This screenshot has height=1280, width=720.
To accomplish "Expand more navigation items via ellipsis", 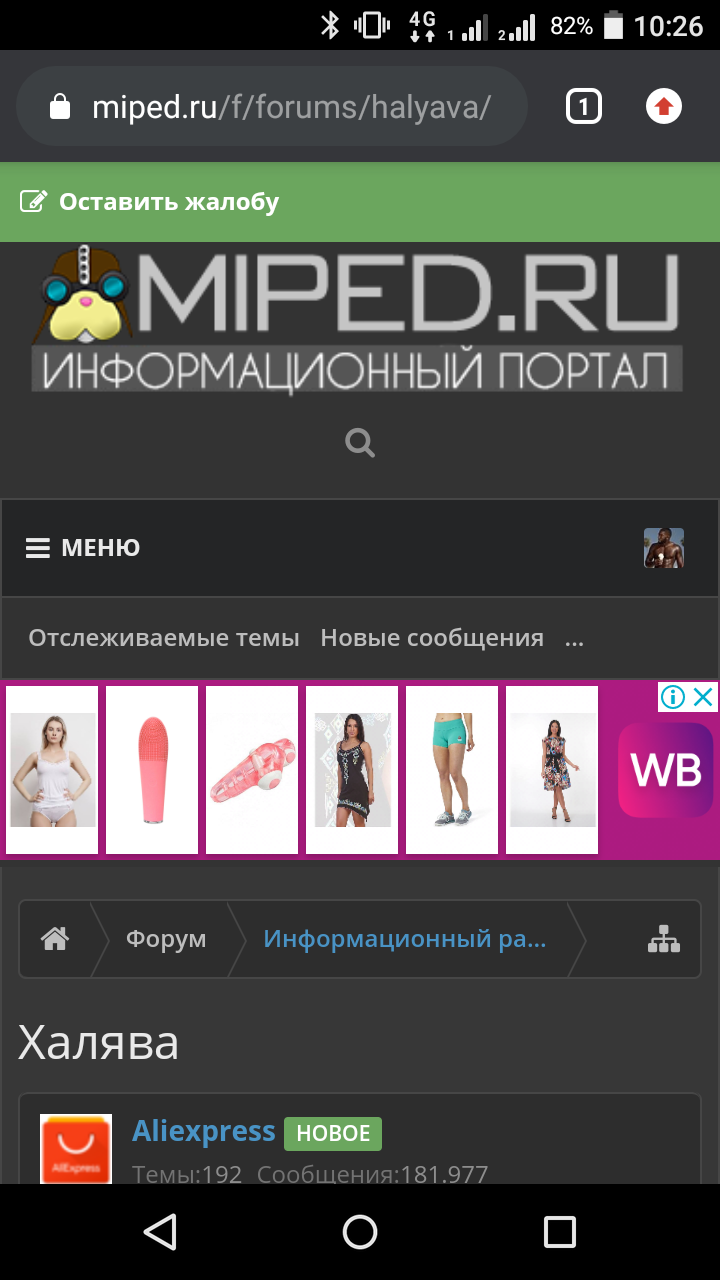I will point(574,638).
